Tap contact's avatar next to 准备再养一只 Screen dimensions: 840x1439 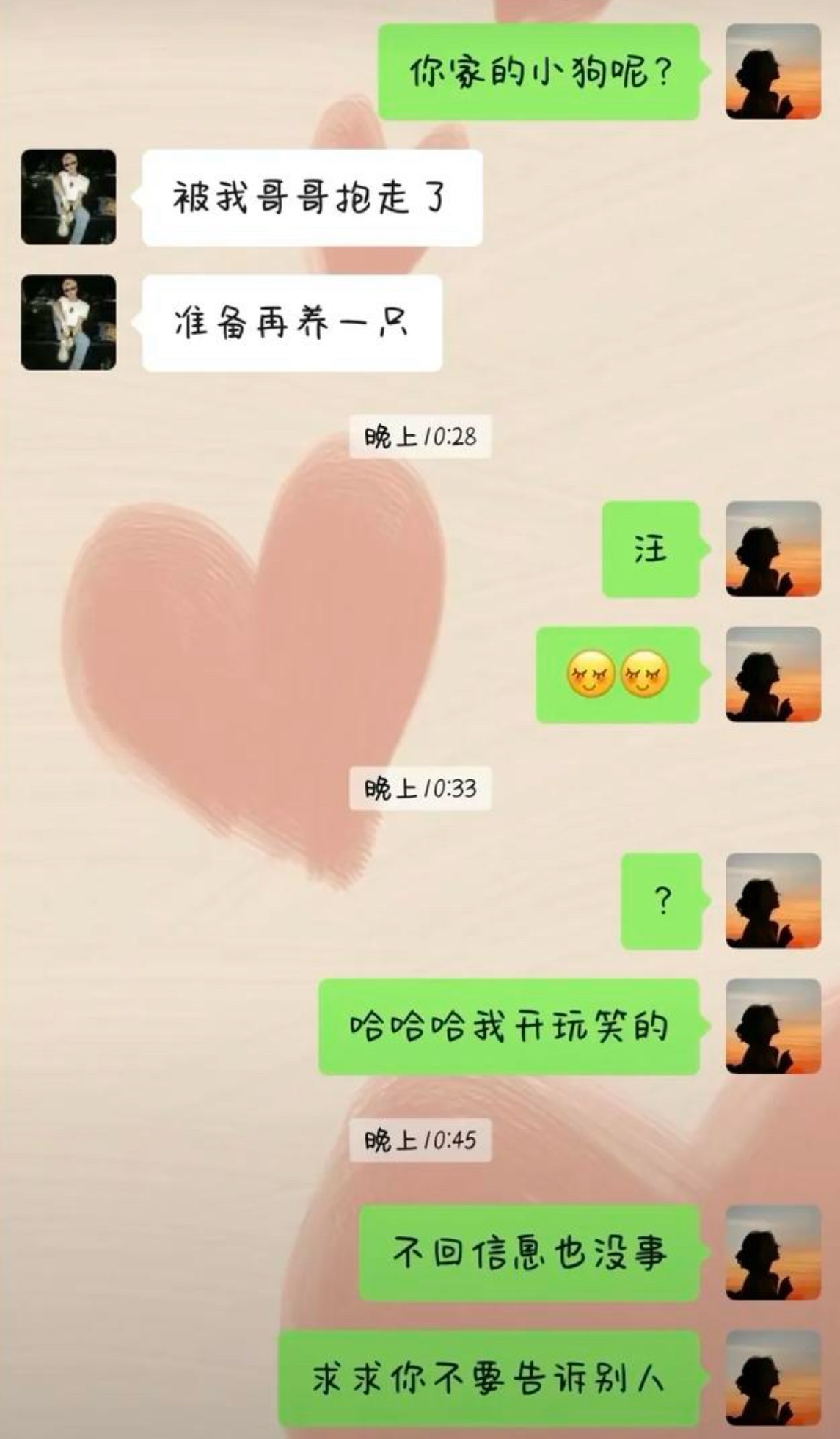(x=68, y=322)
